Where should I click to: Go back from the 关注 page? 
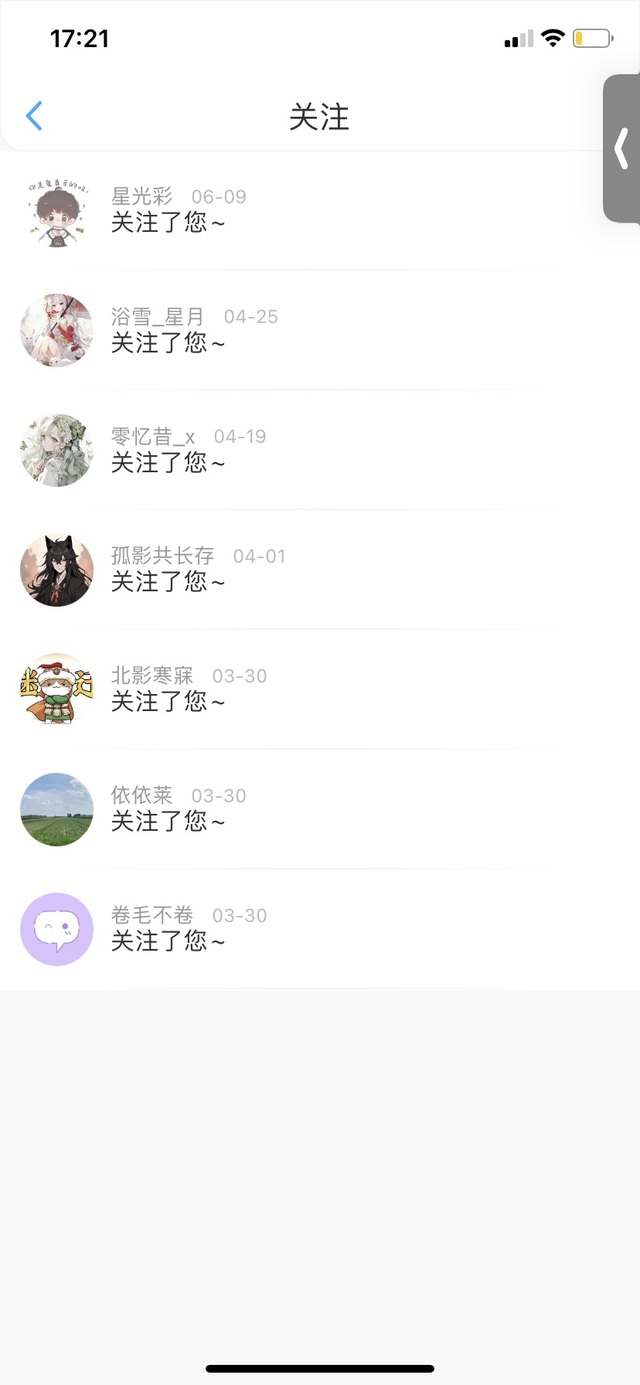[34, 116]
